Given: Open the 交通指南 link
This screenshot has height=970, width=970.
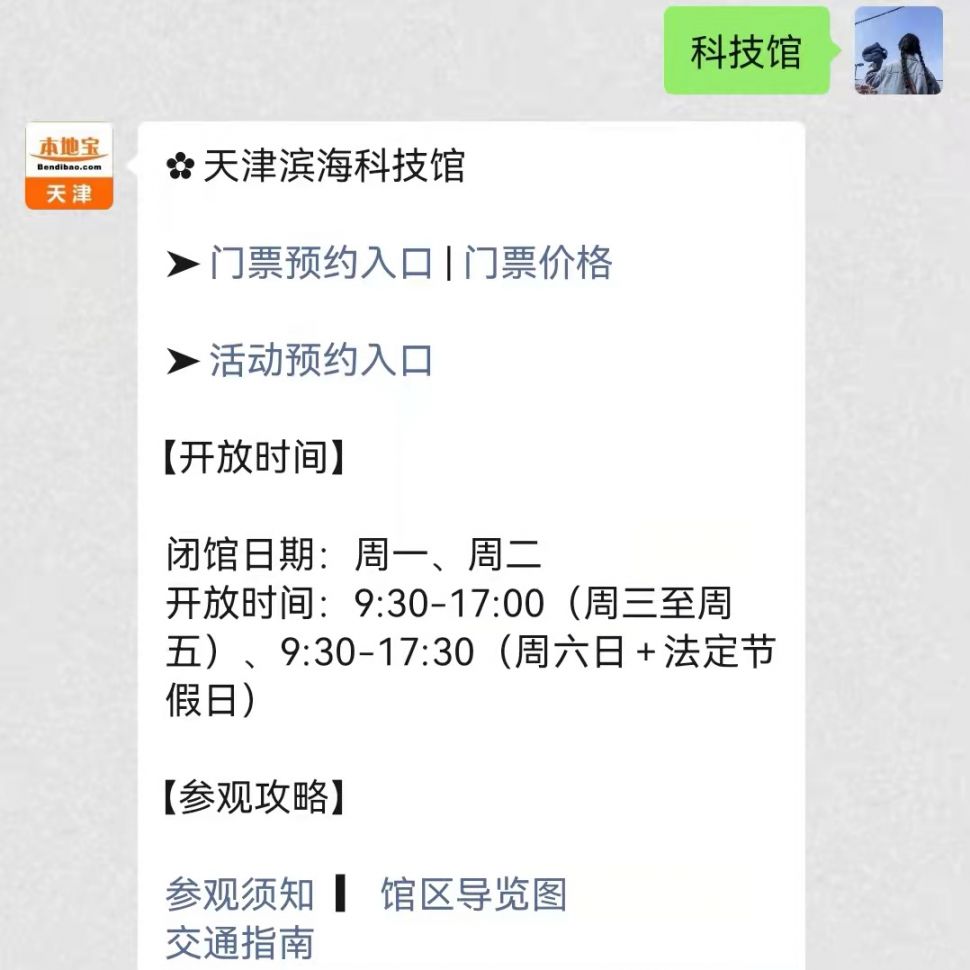Looking at the screenshot, I should [x=240, y=942].
